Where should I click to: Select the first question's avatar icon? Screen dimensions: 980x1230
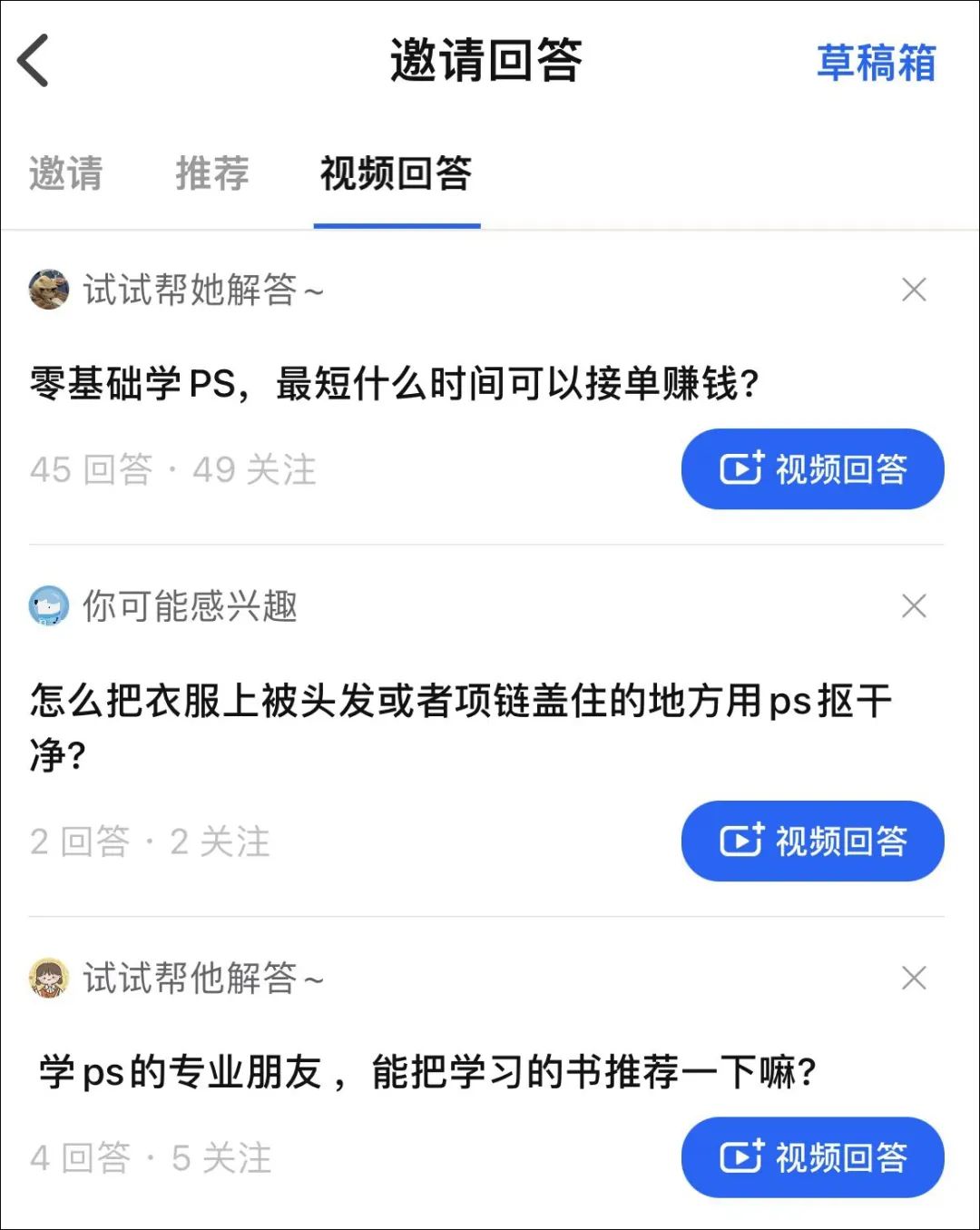coord(50,290)
